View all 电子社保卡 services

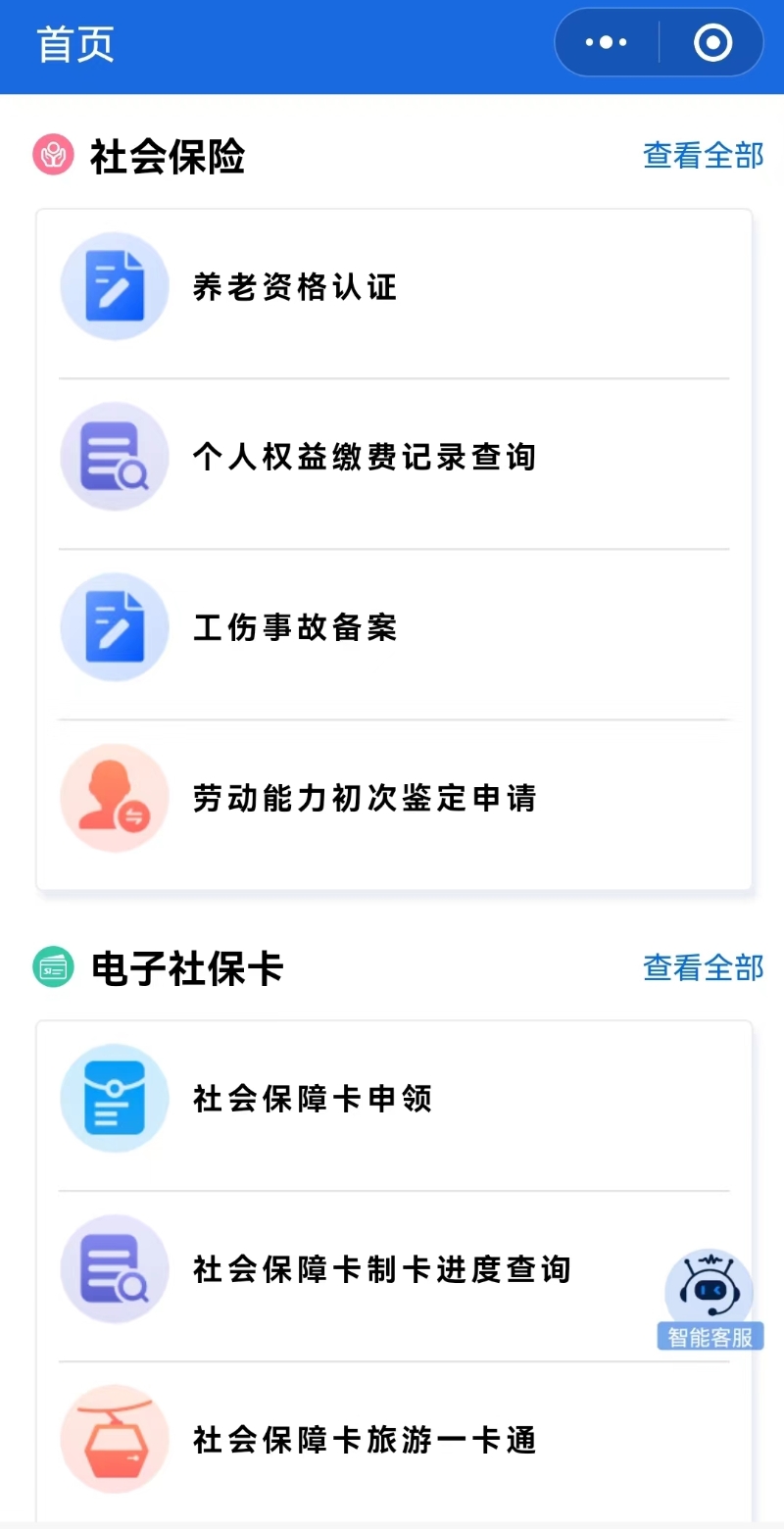703,968
